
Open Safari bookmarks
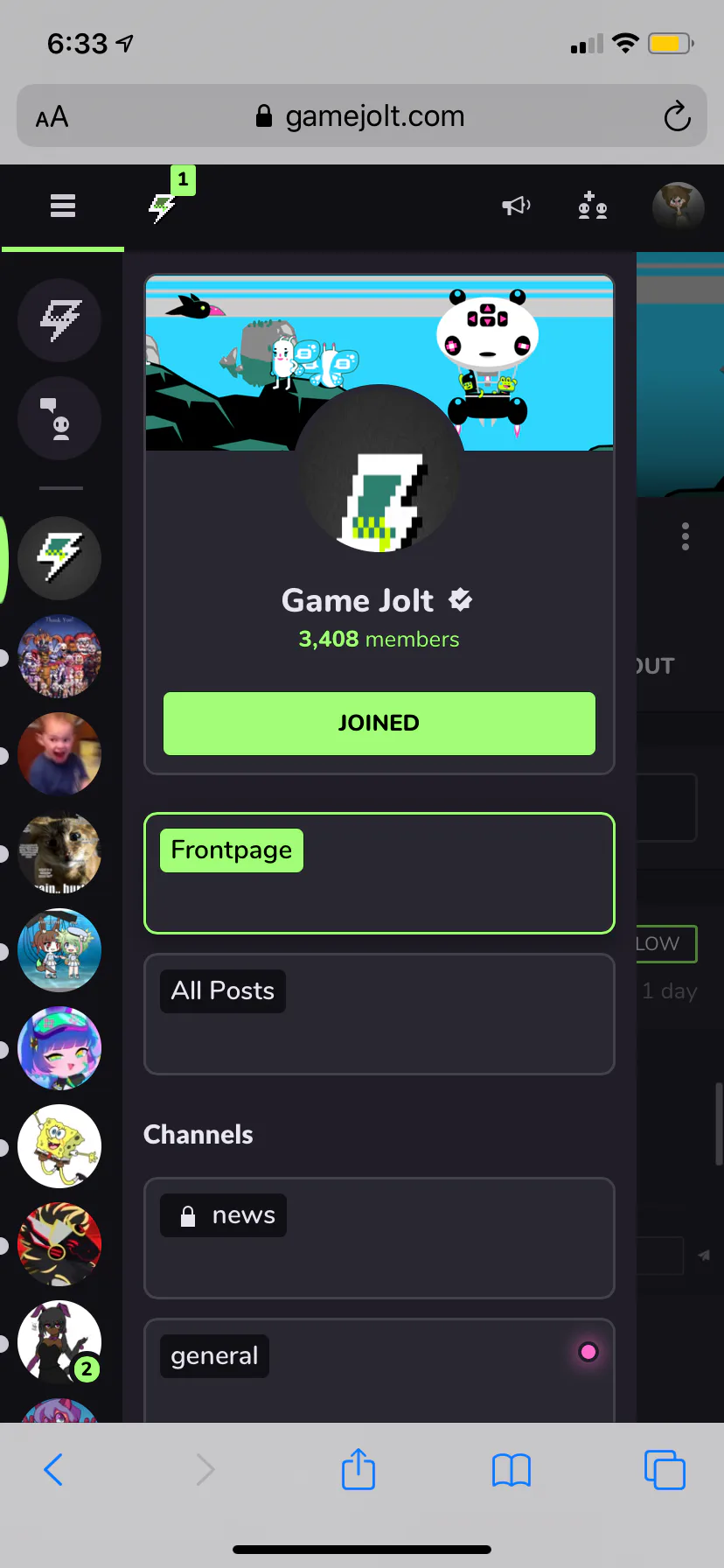pos(512,1469)
